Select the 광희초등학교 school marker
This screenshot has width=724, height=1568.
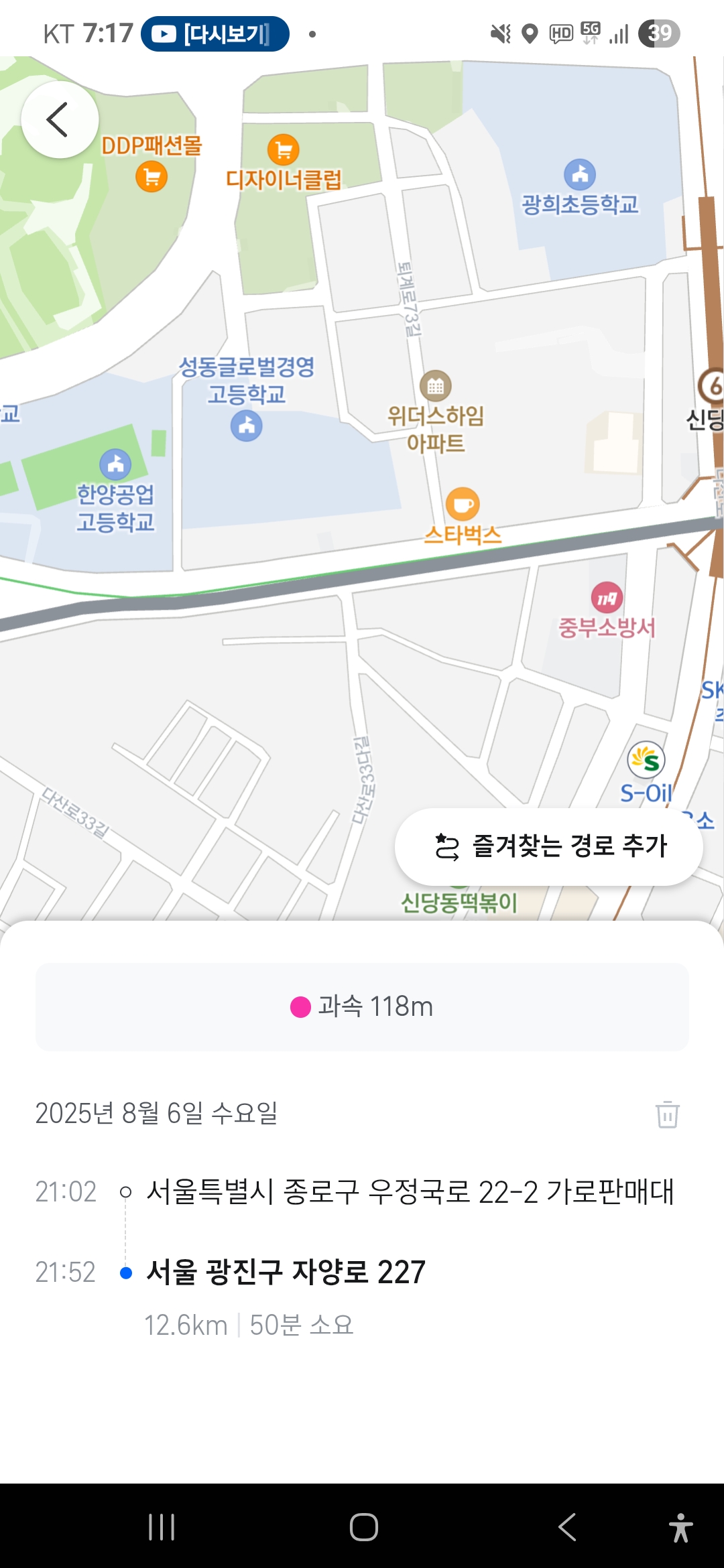[x=580, y=175]
